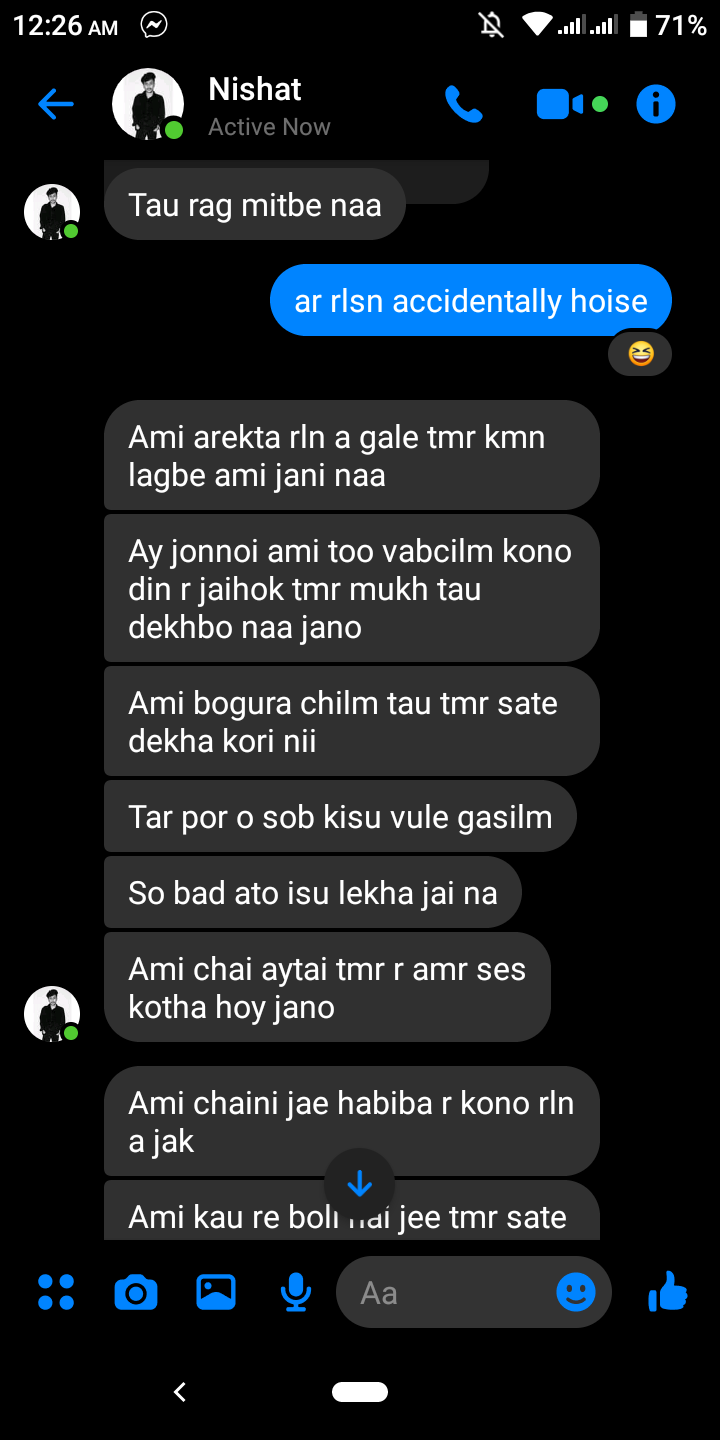This screenshot has height=1440, width=720.
Task: Open the more actions four-dot menu
Action: coord(56,1292)
